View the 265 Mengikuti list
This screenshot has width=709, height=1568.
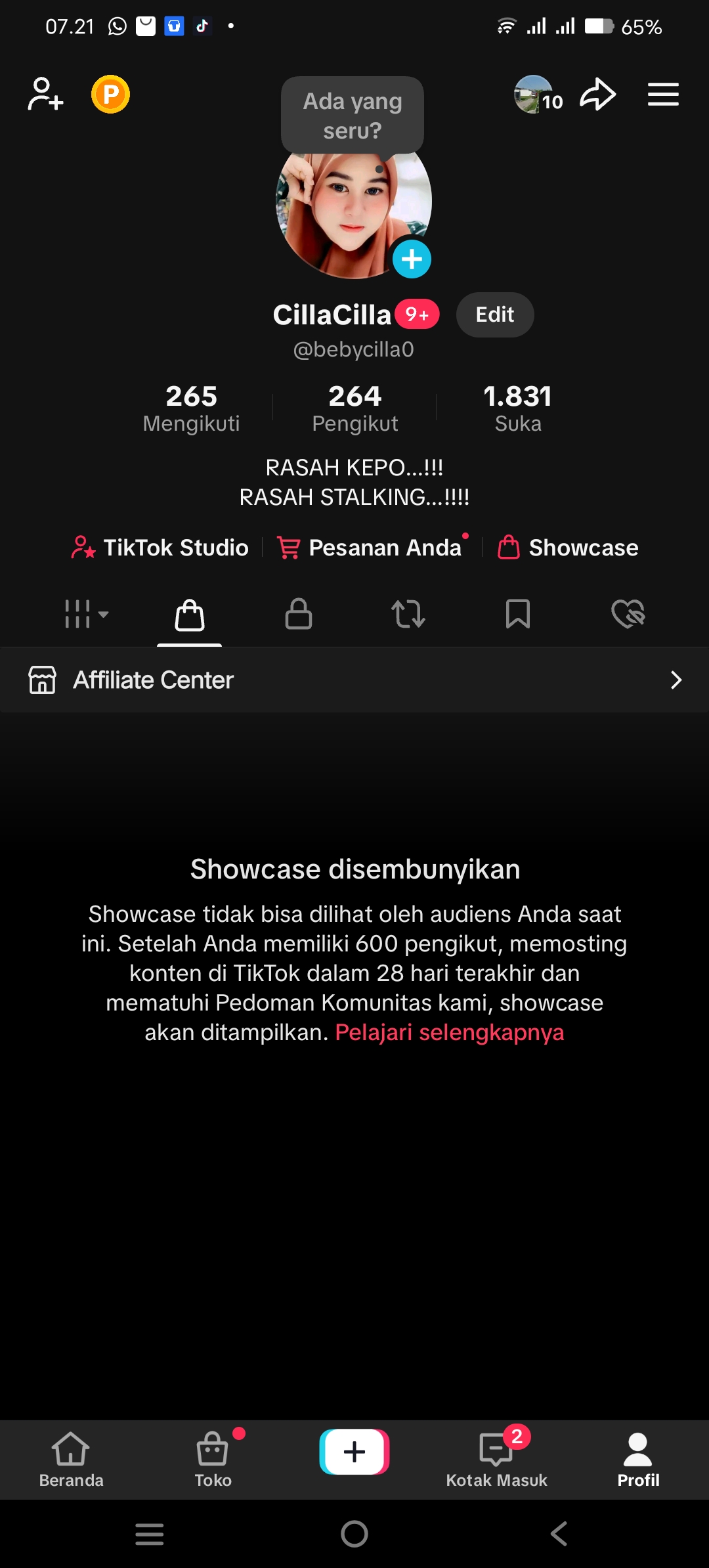coord(191,408)
